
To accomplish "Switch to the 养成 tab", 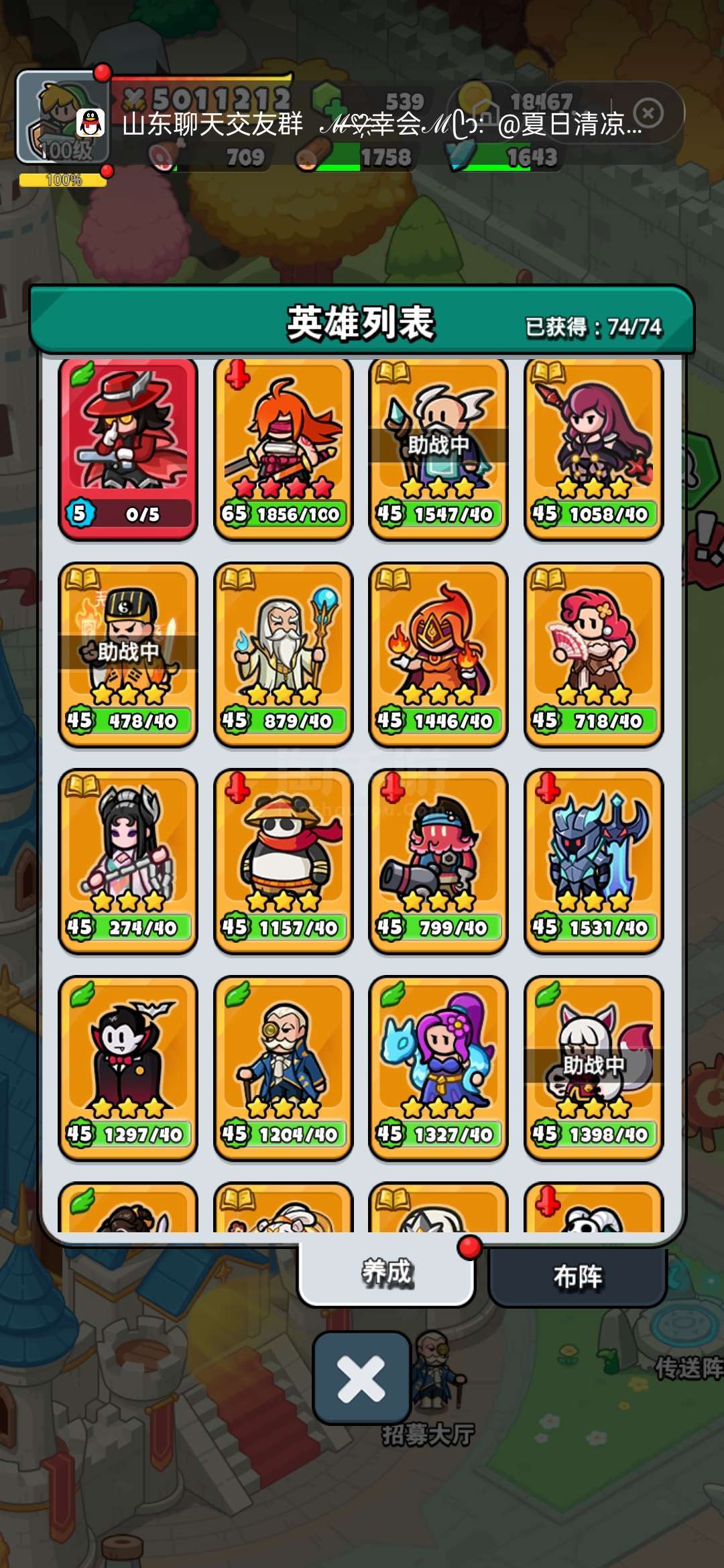I will pos(387,1272).
